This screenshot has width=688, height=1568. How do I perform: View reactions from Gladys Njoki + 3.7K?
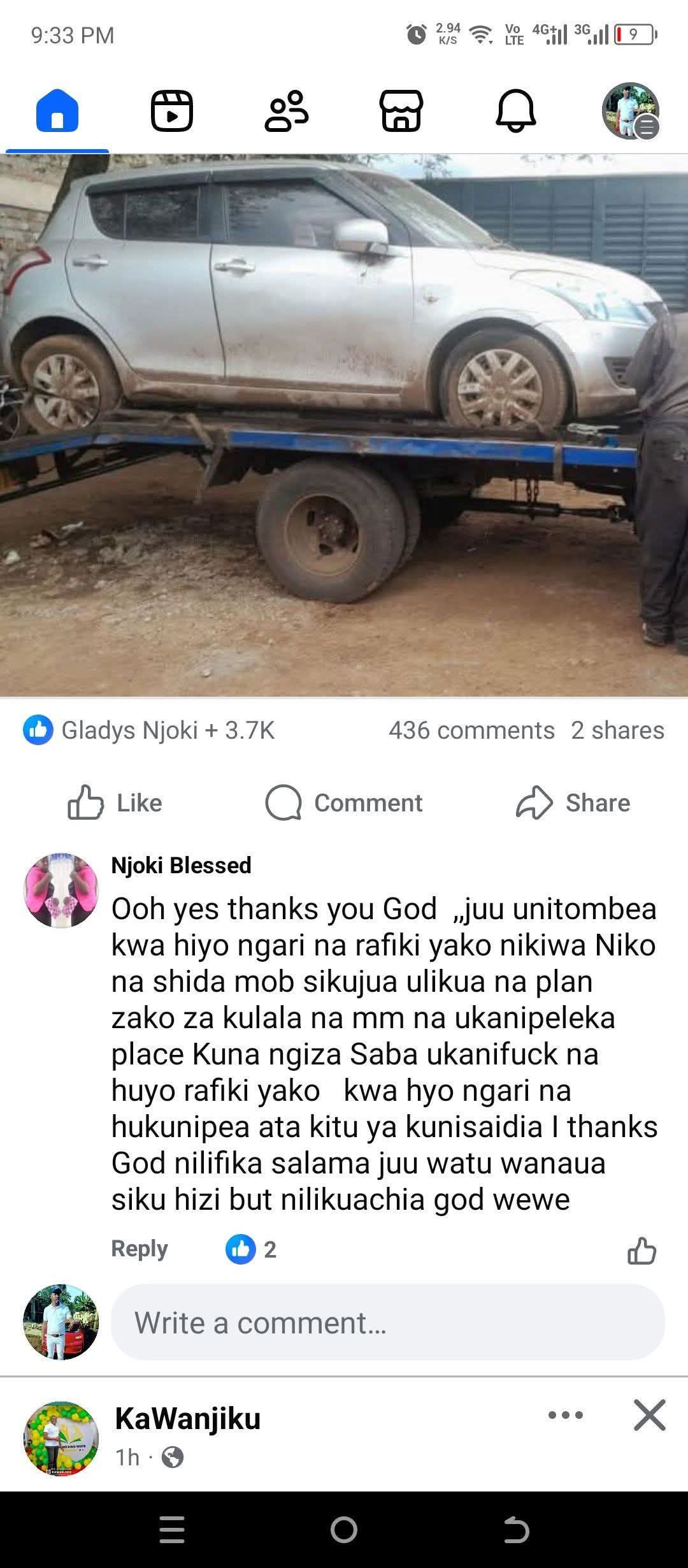point(150,730)
